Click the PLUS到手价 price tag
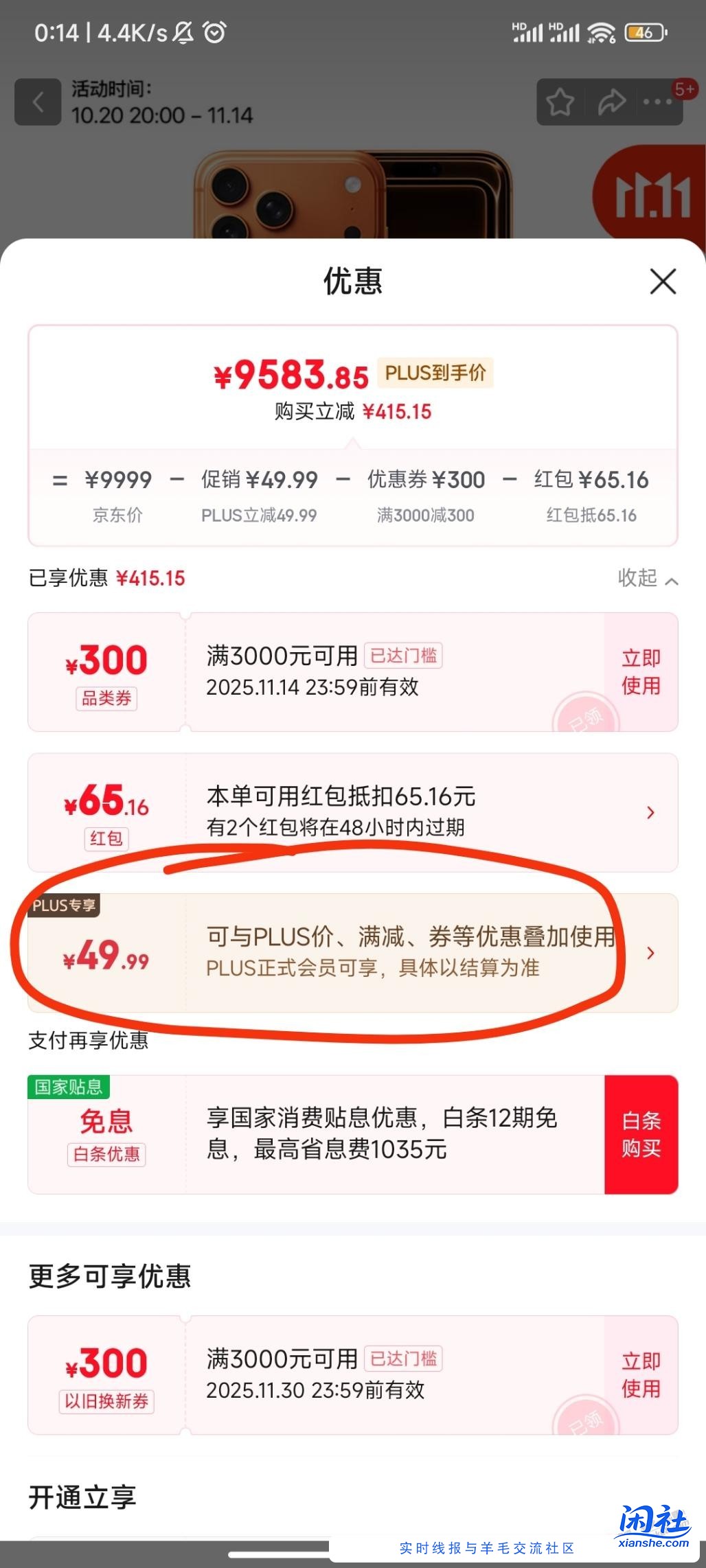This screenshot has width=706, height=1568. 435,373
